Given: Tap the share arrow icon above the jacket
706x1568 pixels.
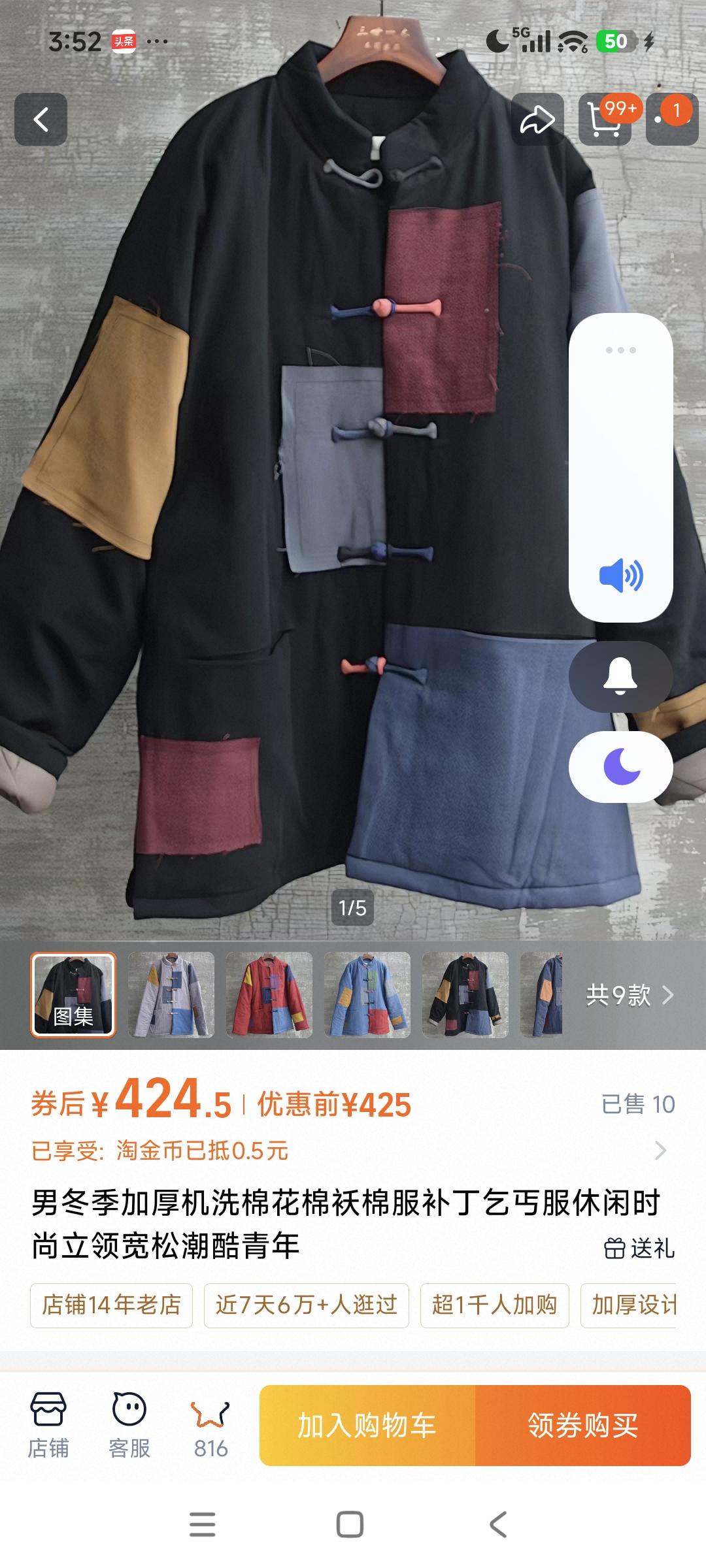Looking at the screenshot, I should pyautogui.click(x=536, y=119).
